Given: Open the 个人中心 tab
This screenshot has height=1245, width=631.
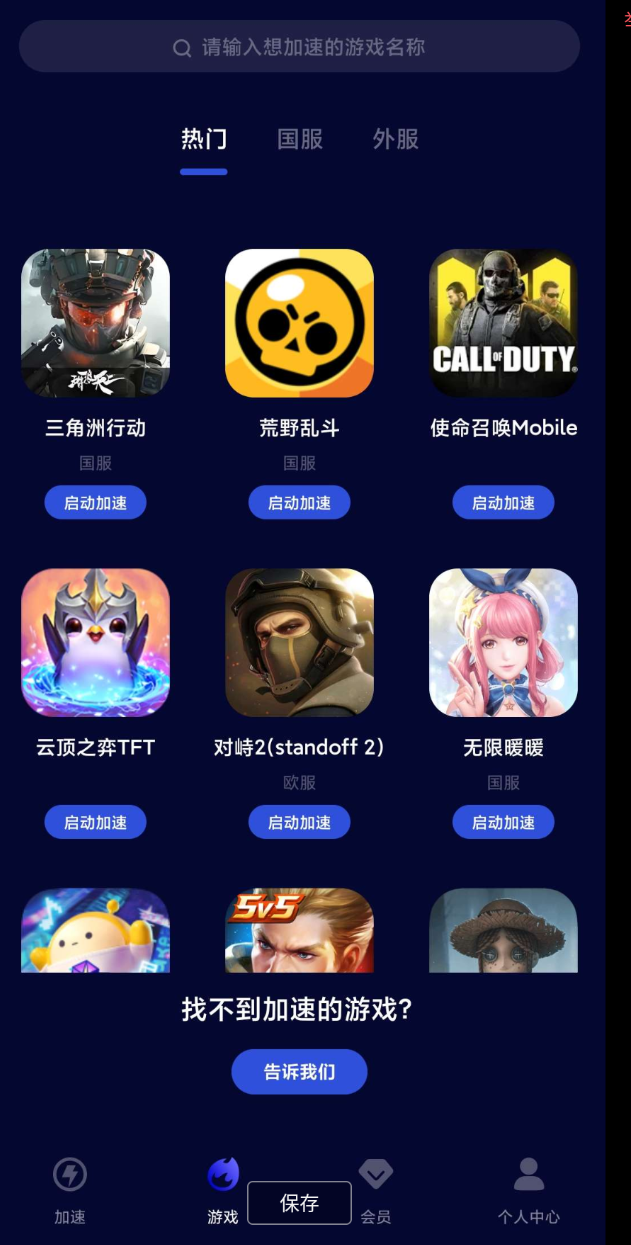Looking at the screenshot, I should [x=529, y=1190].
